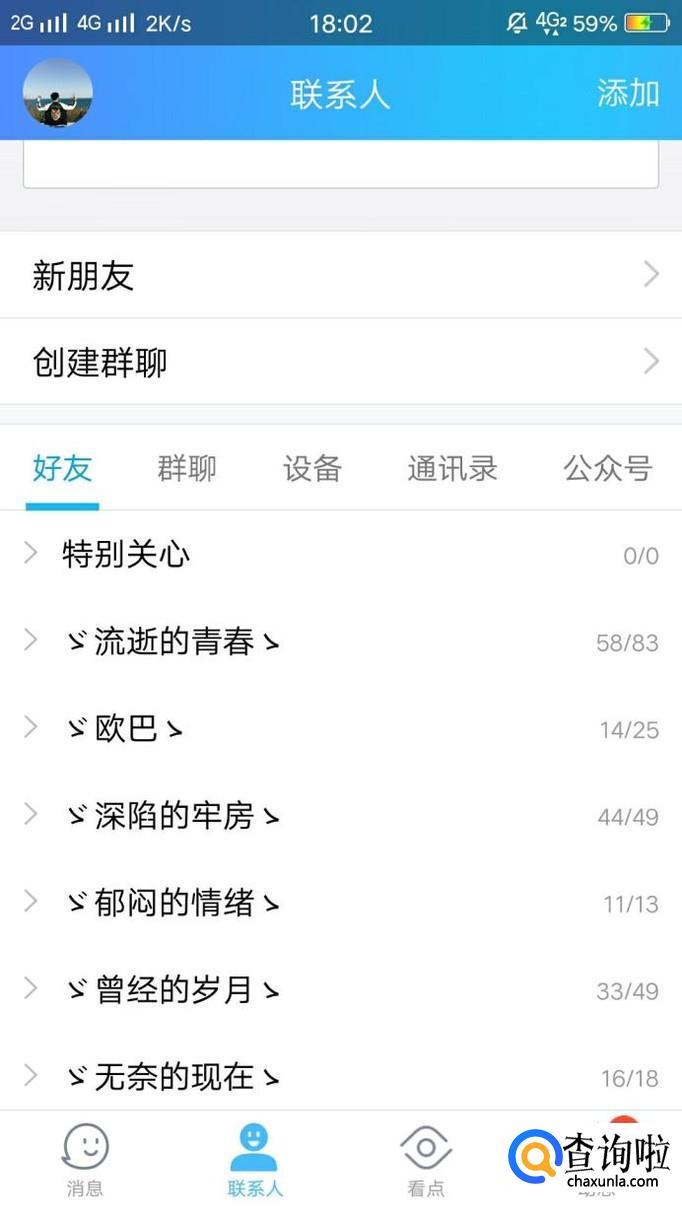Select 联系人 in the bottom navigation
This screenshot has height=1212, width=682.
click(254, 1160)
